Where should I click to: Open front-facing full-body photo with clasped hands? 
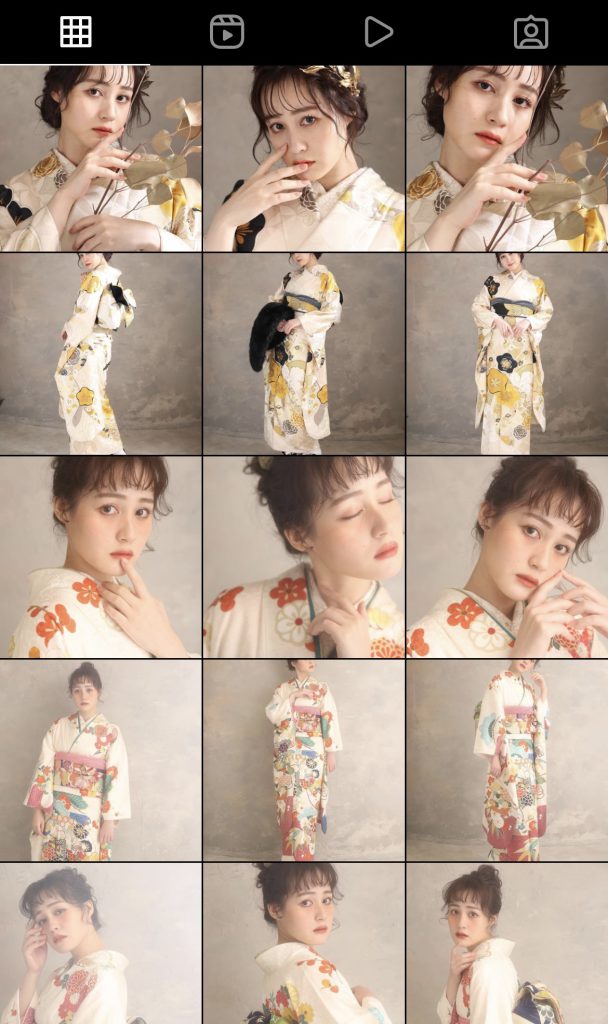coord(507,354)
